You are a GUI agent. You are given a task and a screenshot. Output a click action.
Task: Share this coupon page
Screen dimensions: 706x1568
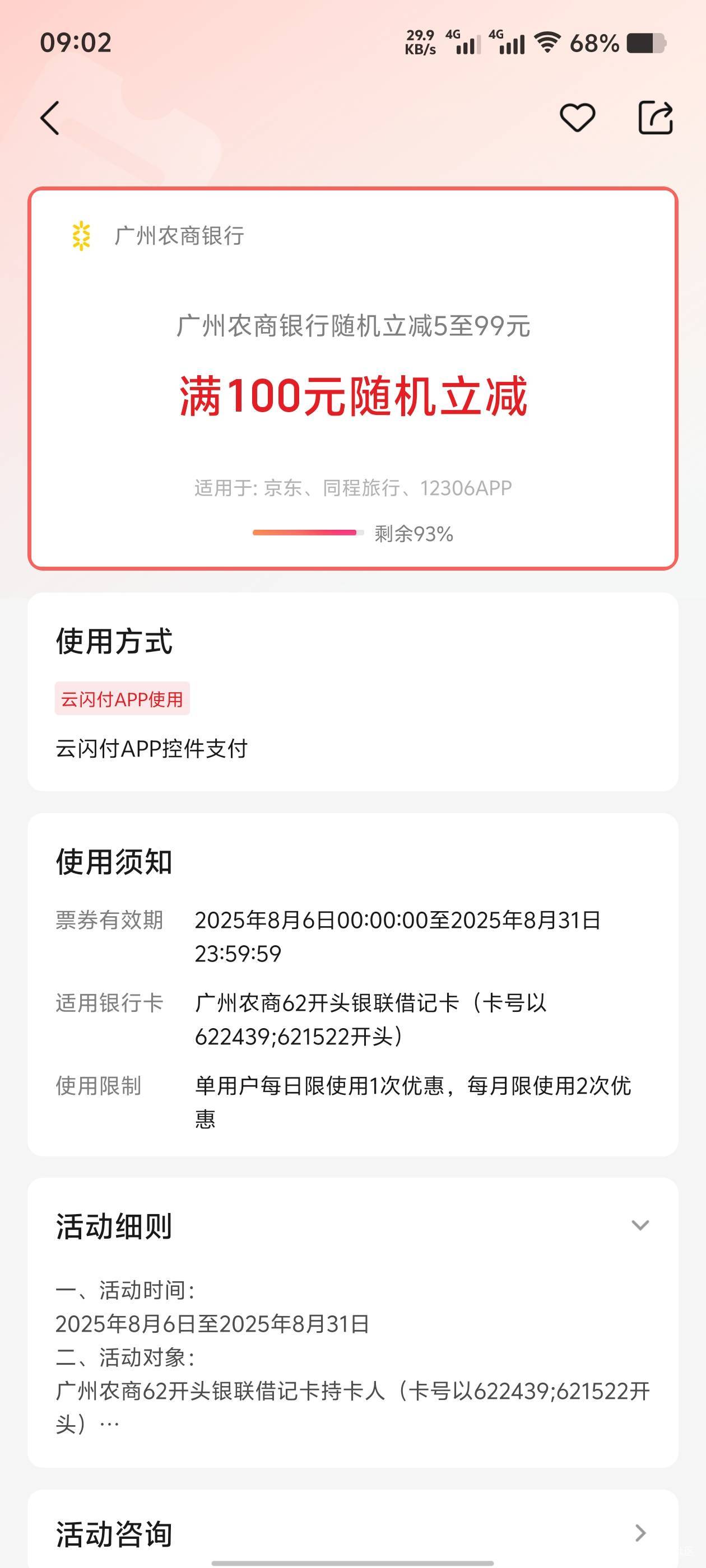[656, 117]
